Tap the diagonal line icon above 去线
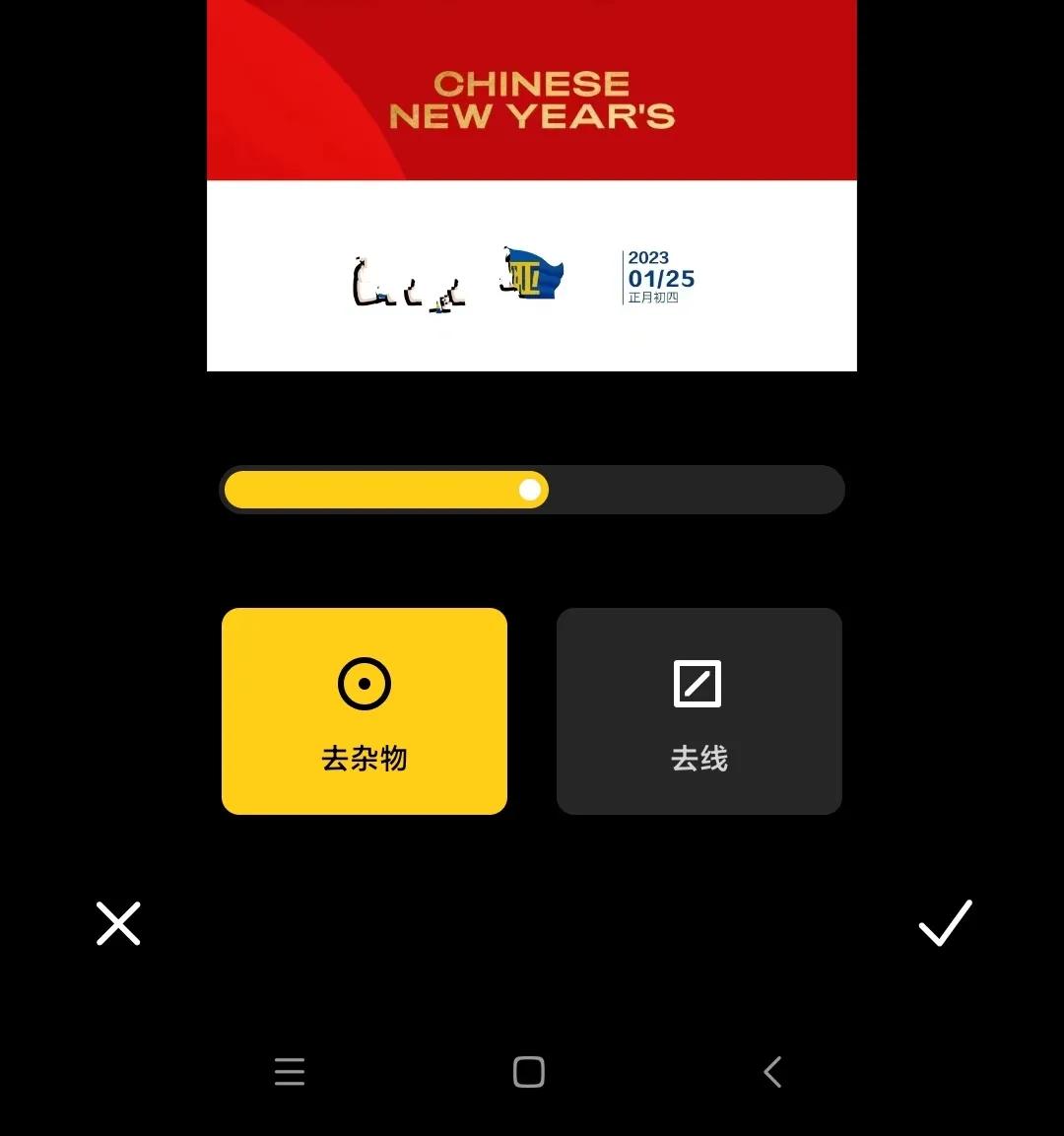The width and height of the screenshot is (1064, 1136). (698, 683)
